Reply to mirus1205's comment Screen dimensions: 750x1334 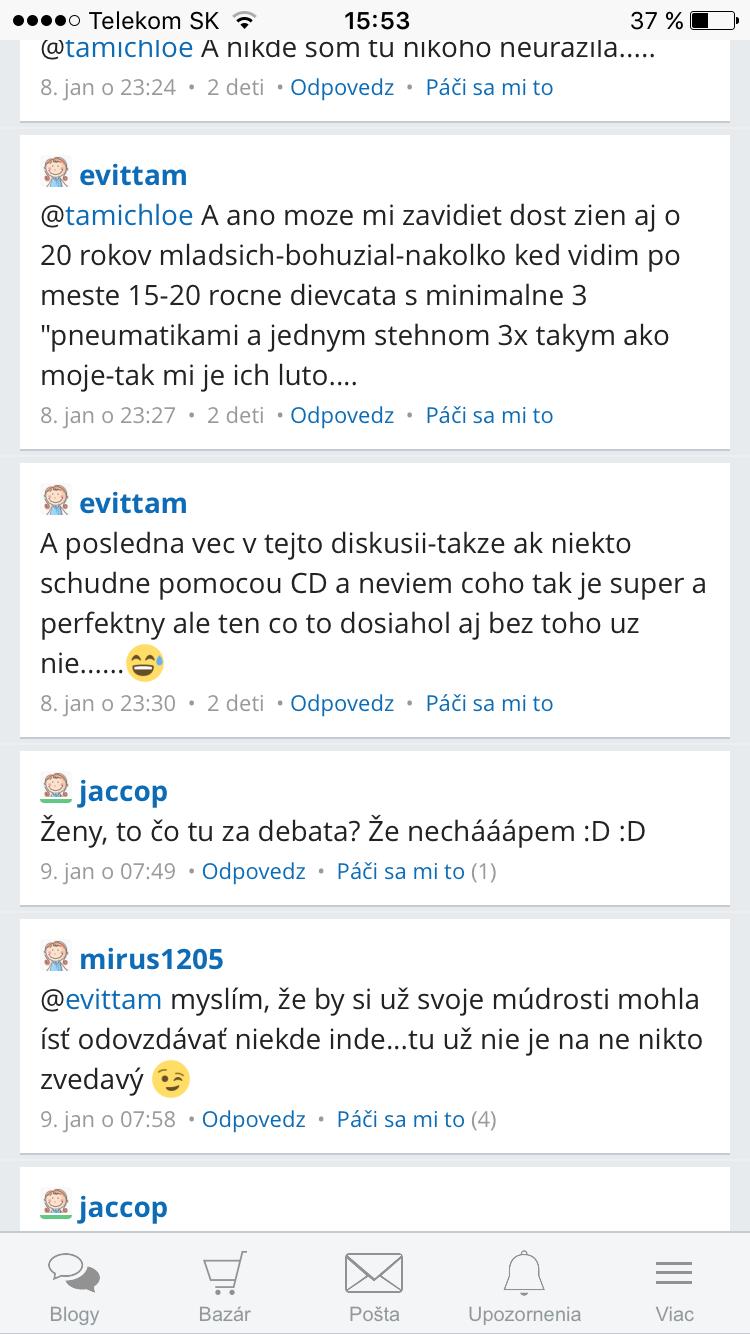pos(254,1119)
